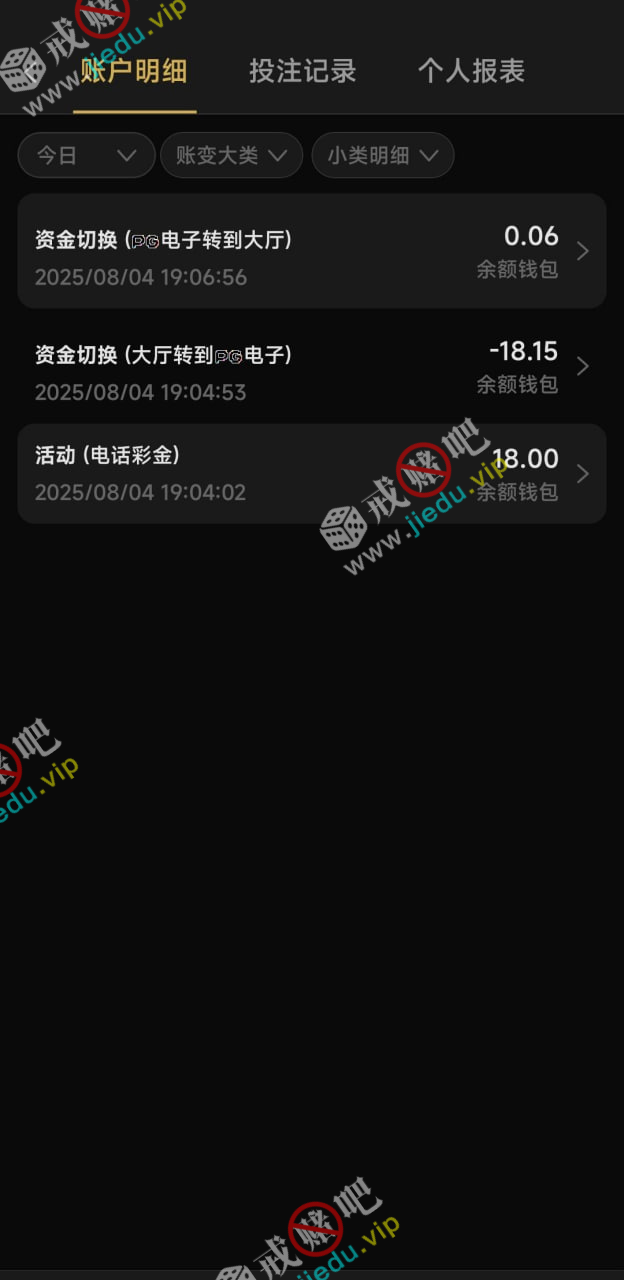
Task: Switch to the 个人报表 tab
Action: pyautogui.click(x=471, y=72)
